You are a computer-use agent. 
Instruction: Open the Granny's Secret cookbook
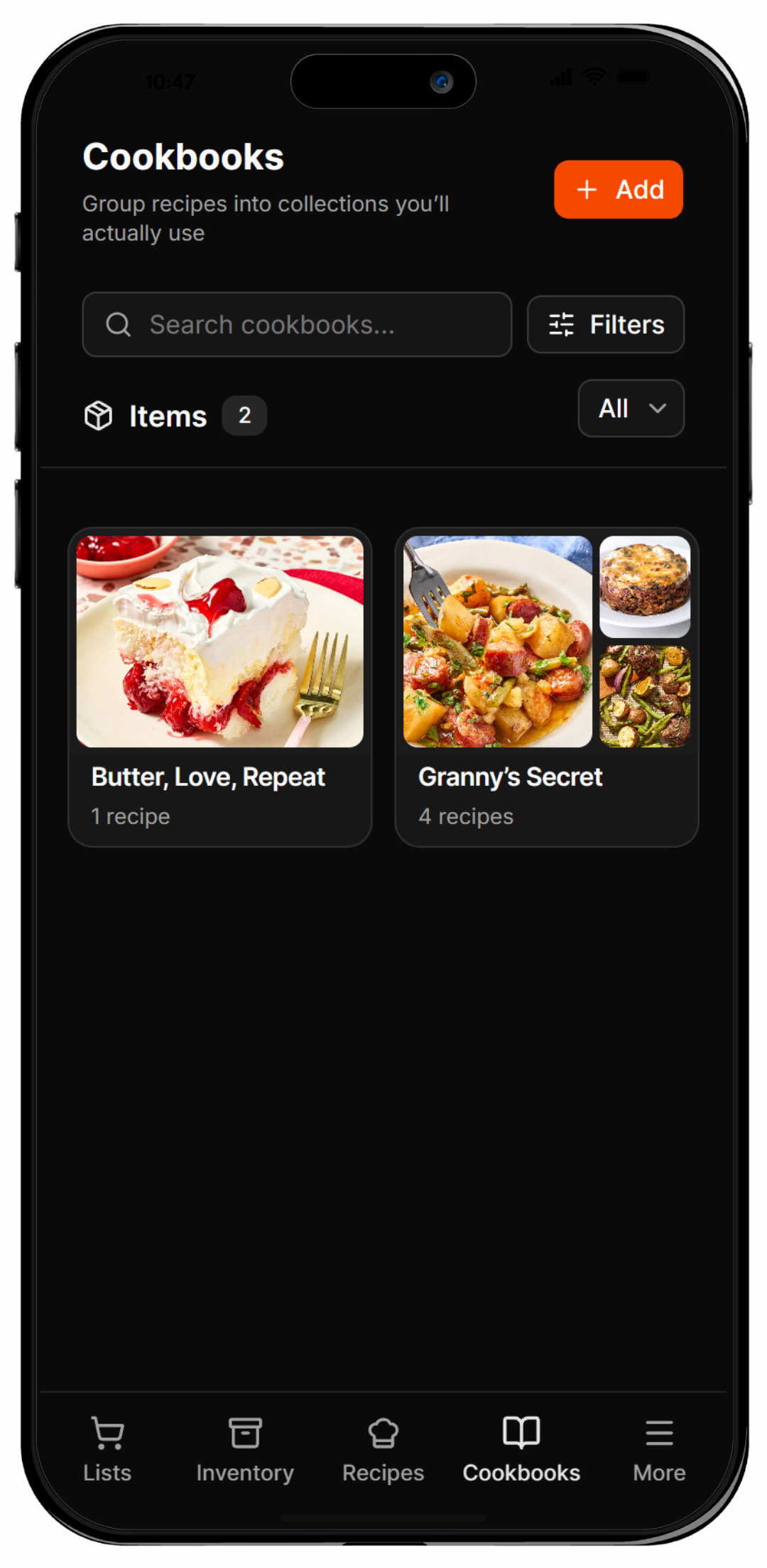click(547, 687)
